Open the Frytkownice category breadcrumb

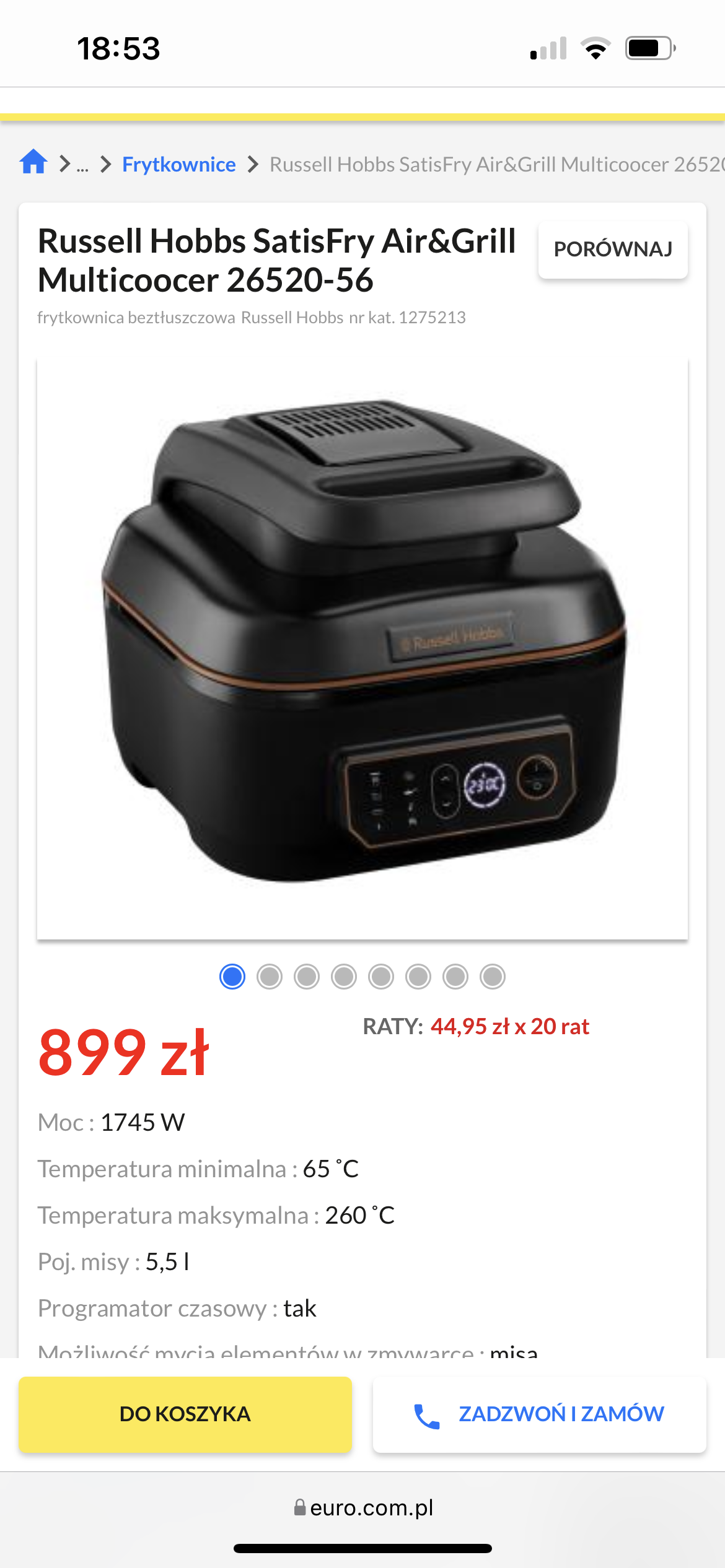tap(178, 164)
